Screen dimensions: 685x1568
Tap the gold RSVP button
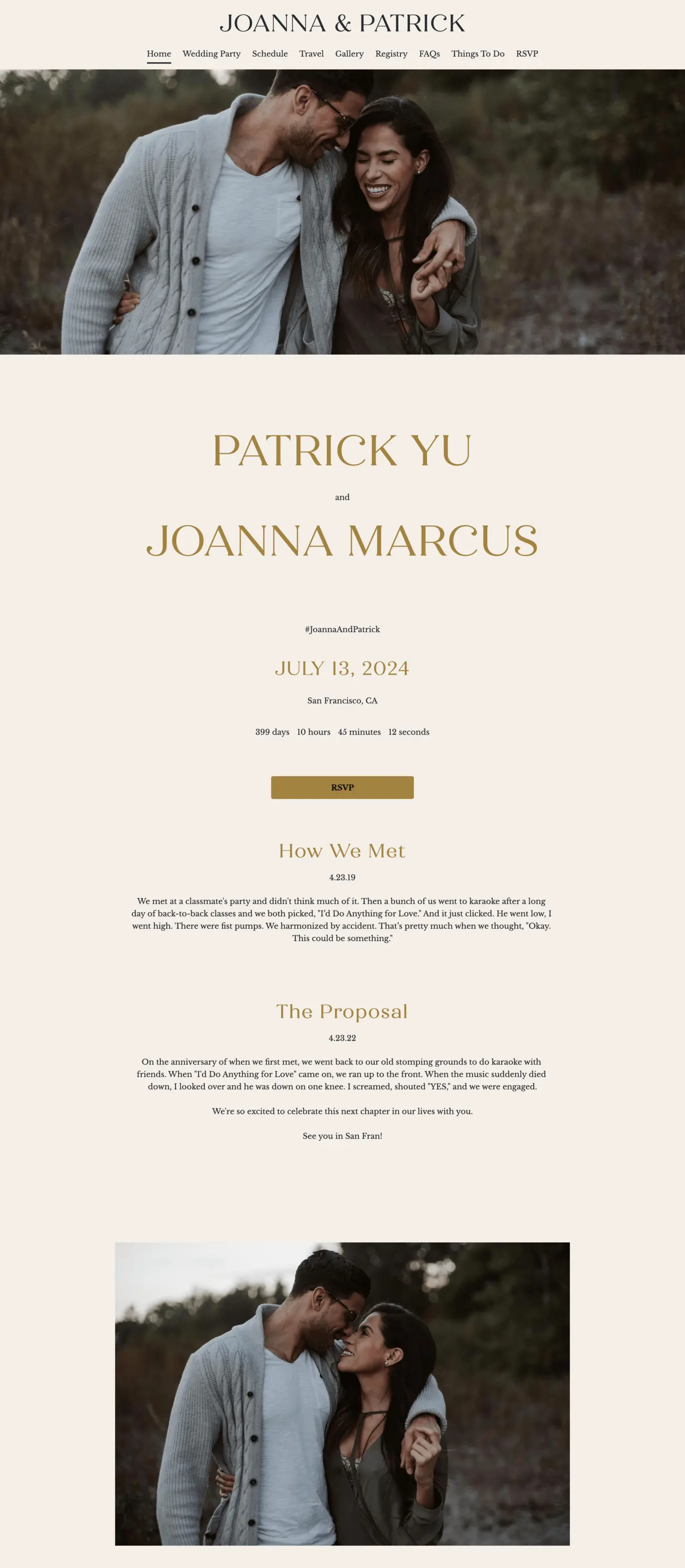[x=342, y=787]
